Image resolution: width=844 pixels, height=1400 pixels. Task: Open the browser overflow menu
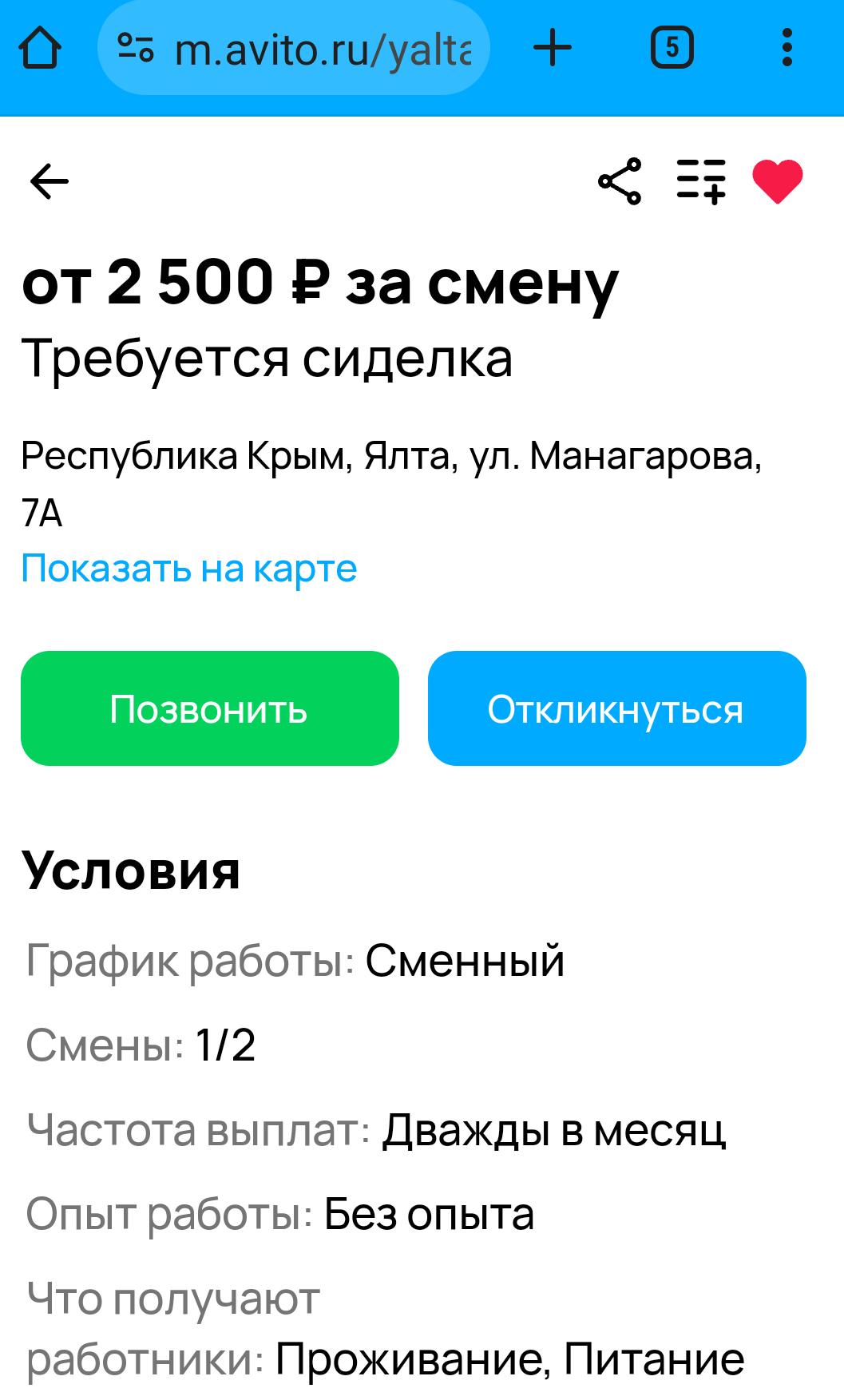tap(787, 48)
